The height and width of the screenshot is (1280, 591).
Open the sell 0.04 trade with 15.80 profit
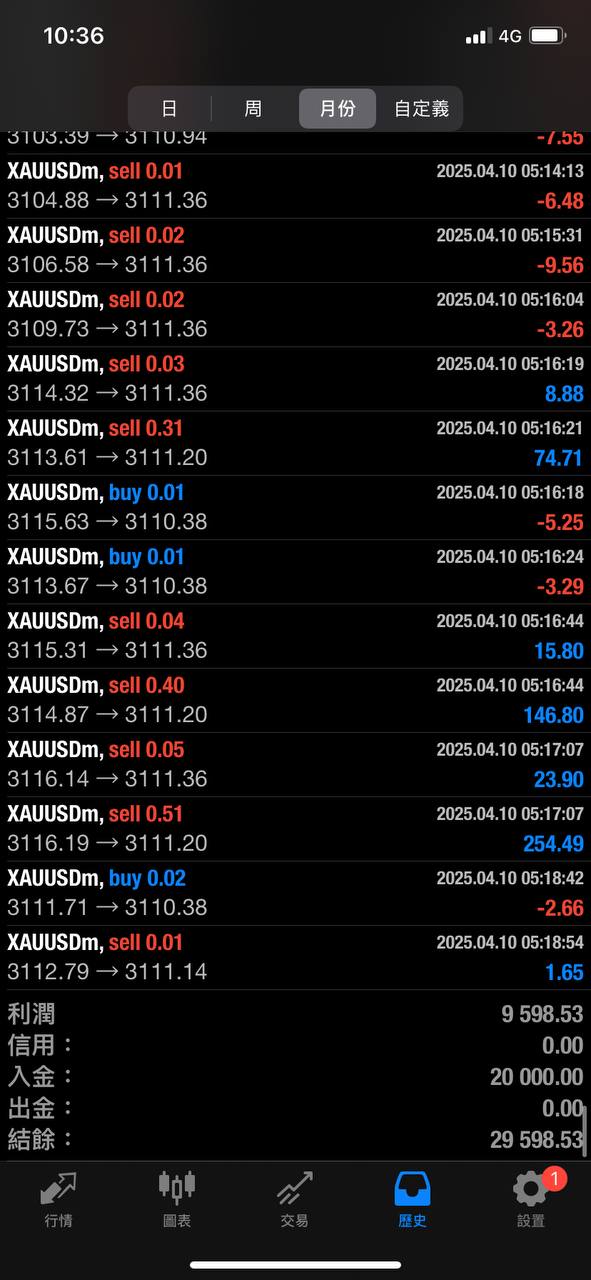[x=295, y=637]
